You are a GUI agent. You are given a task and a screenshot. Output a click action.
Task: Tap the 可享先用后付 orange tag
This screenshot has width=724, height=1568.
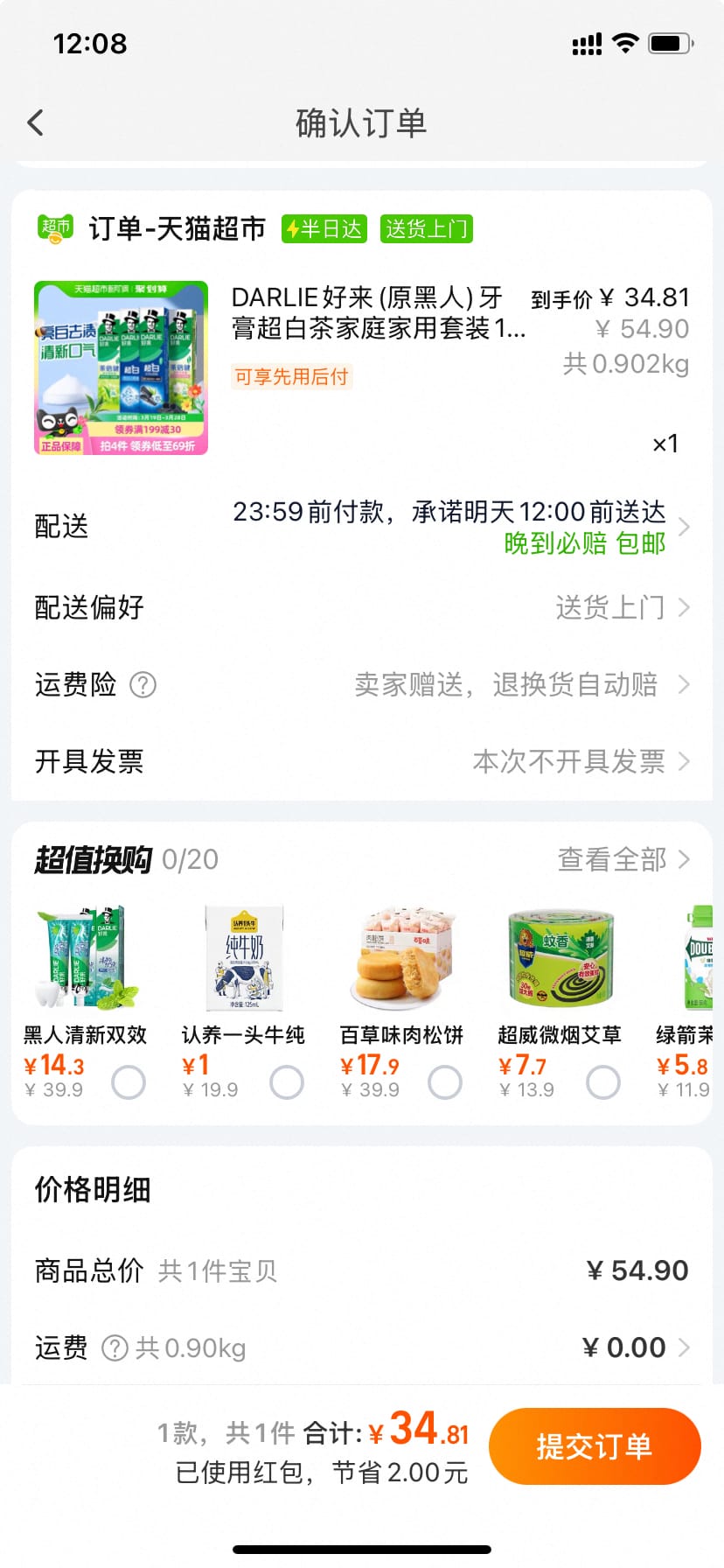[291, 376]
